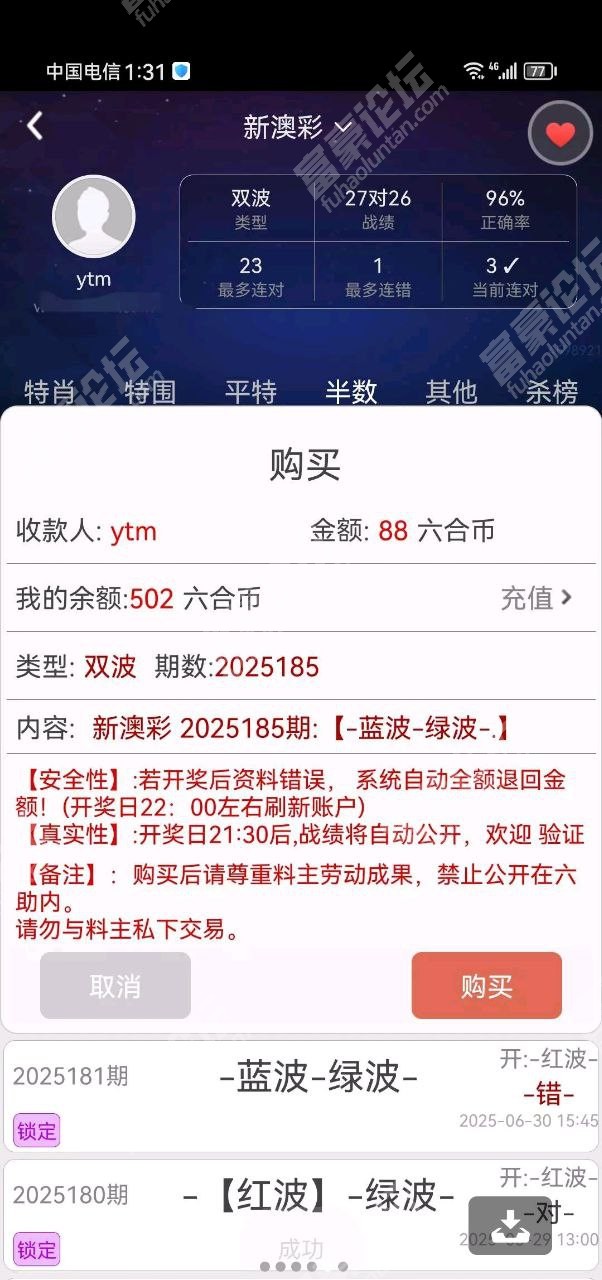This screenshot has height=1280, width=602.
Task: Tap the red heart favorite icon
Action: pyautogui.click(x=560, y=134)
